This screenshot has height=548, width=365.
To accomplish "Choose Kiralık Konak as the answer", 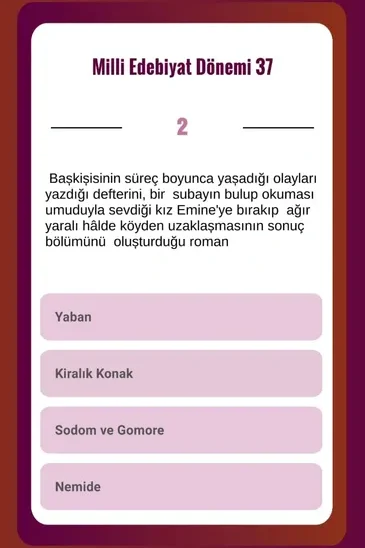I will [181, 374].
